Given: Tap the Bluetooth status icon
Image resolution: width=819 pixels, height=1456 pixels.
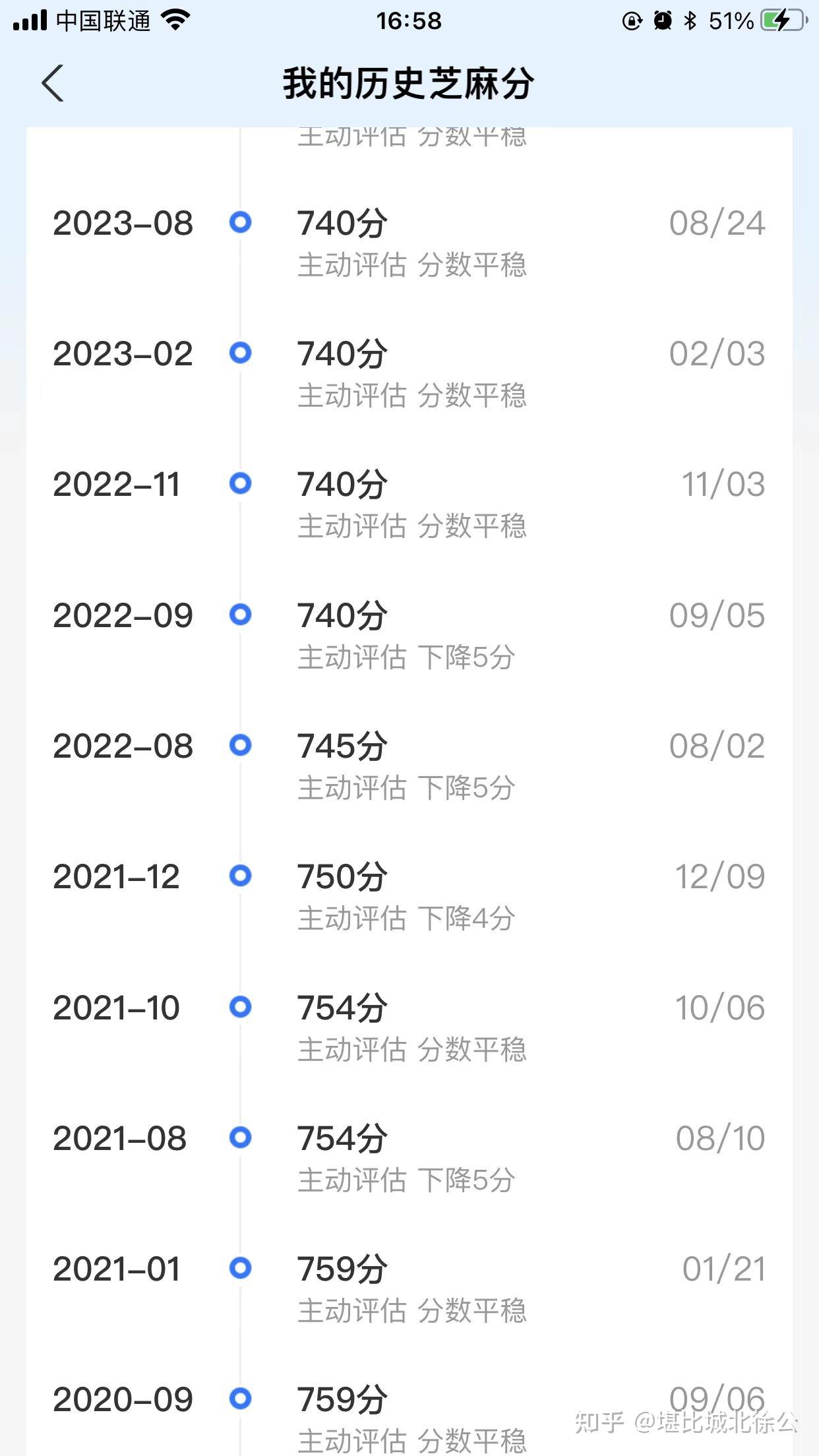Looking at the screenshot, I should pos(691,20).
